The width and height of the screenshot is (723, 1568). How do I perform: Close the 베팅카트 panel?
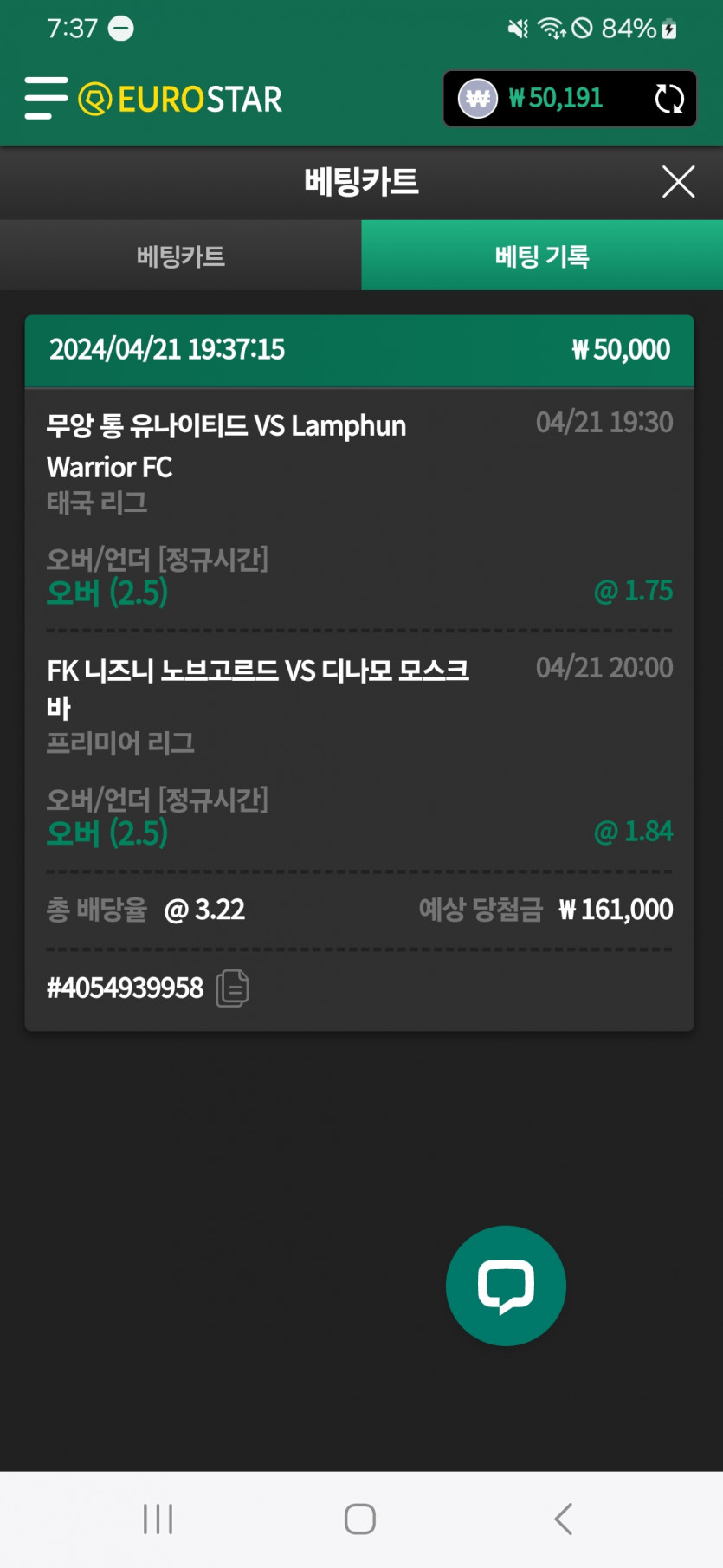click(678, 182)
